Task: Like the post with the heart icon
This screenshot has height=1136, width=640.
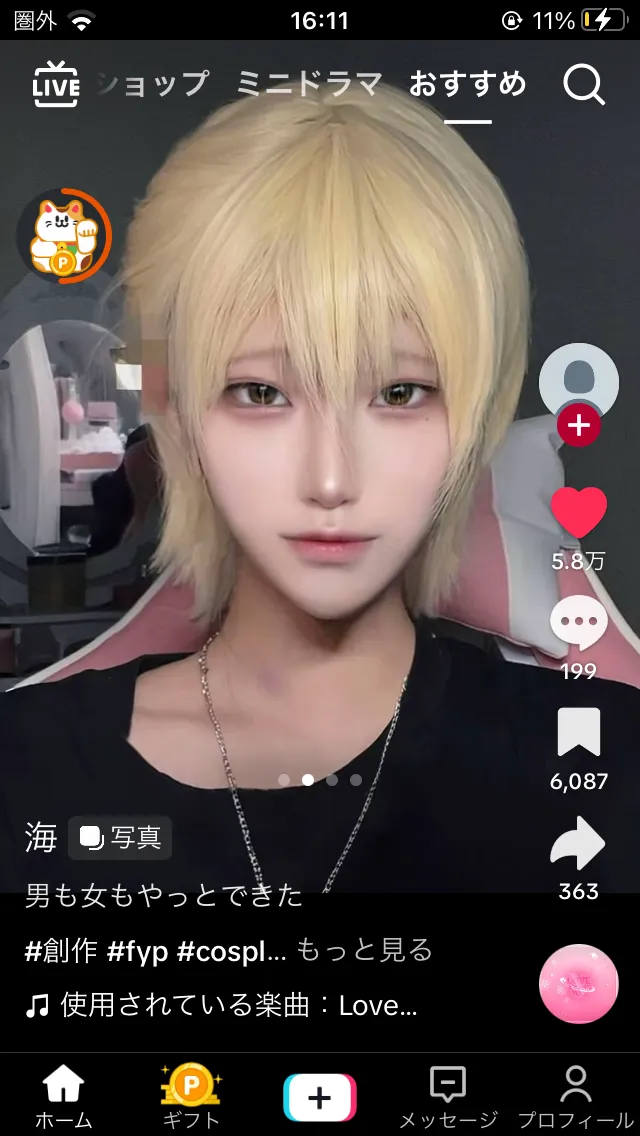Action: tap(578, 512)
